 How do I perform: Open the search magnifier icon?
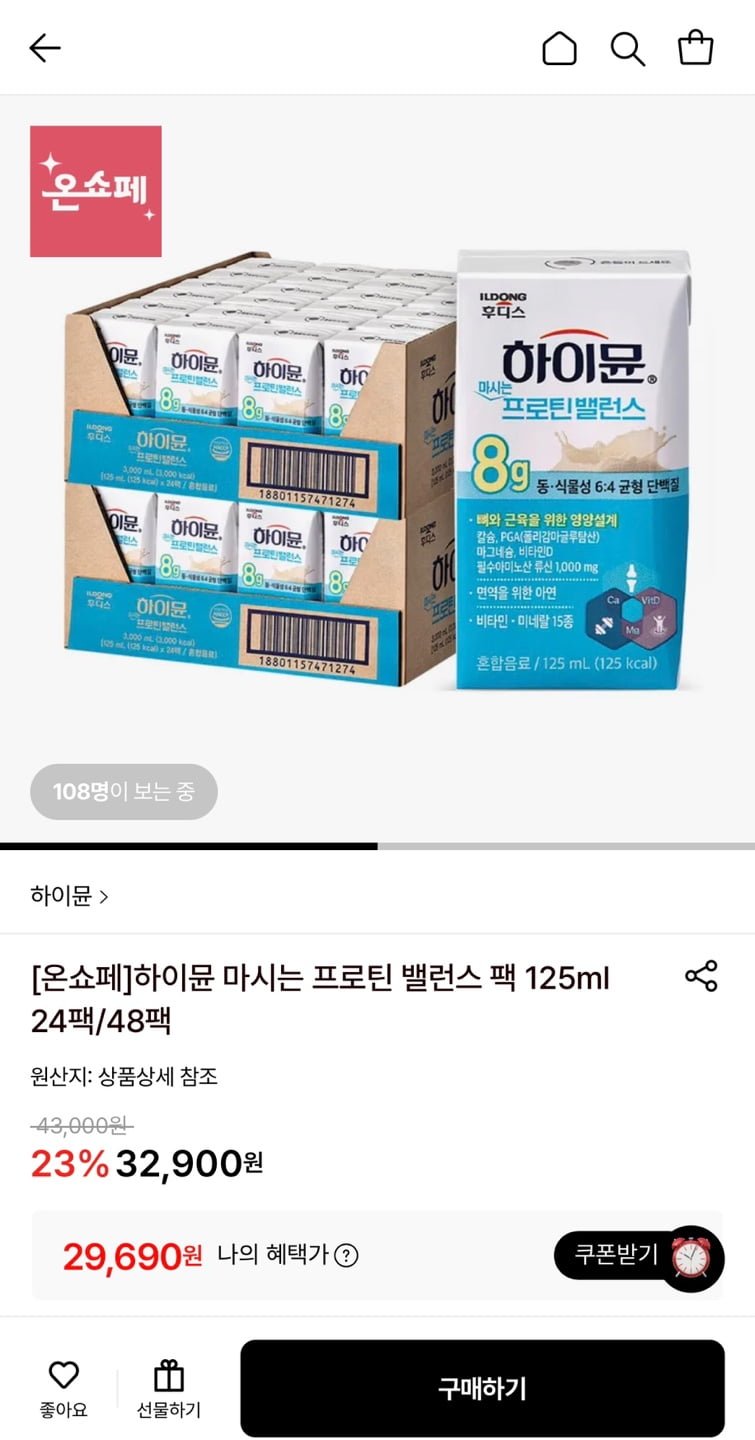[627, 48]
